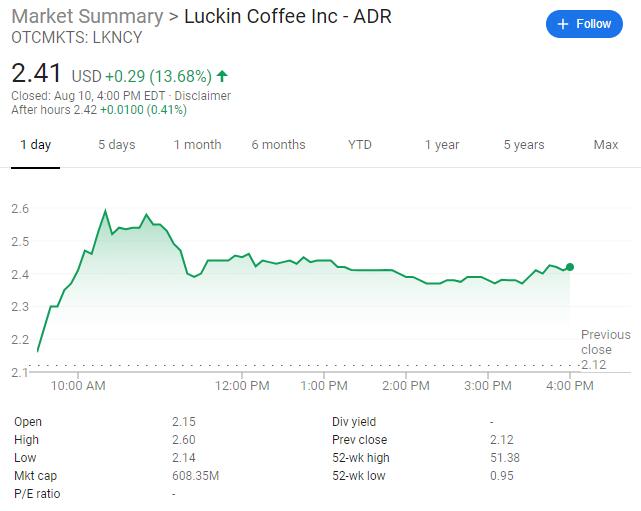641x511 pixels.
Task: View the YTD chart
Action: tap(360, 145)
